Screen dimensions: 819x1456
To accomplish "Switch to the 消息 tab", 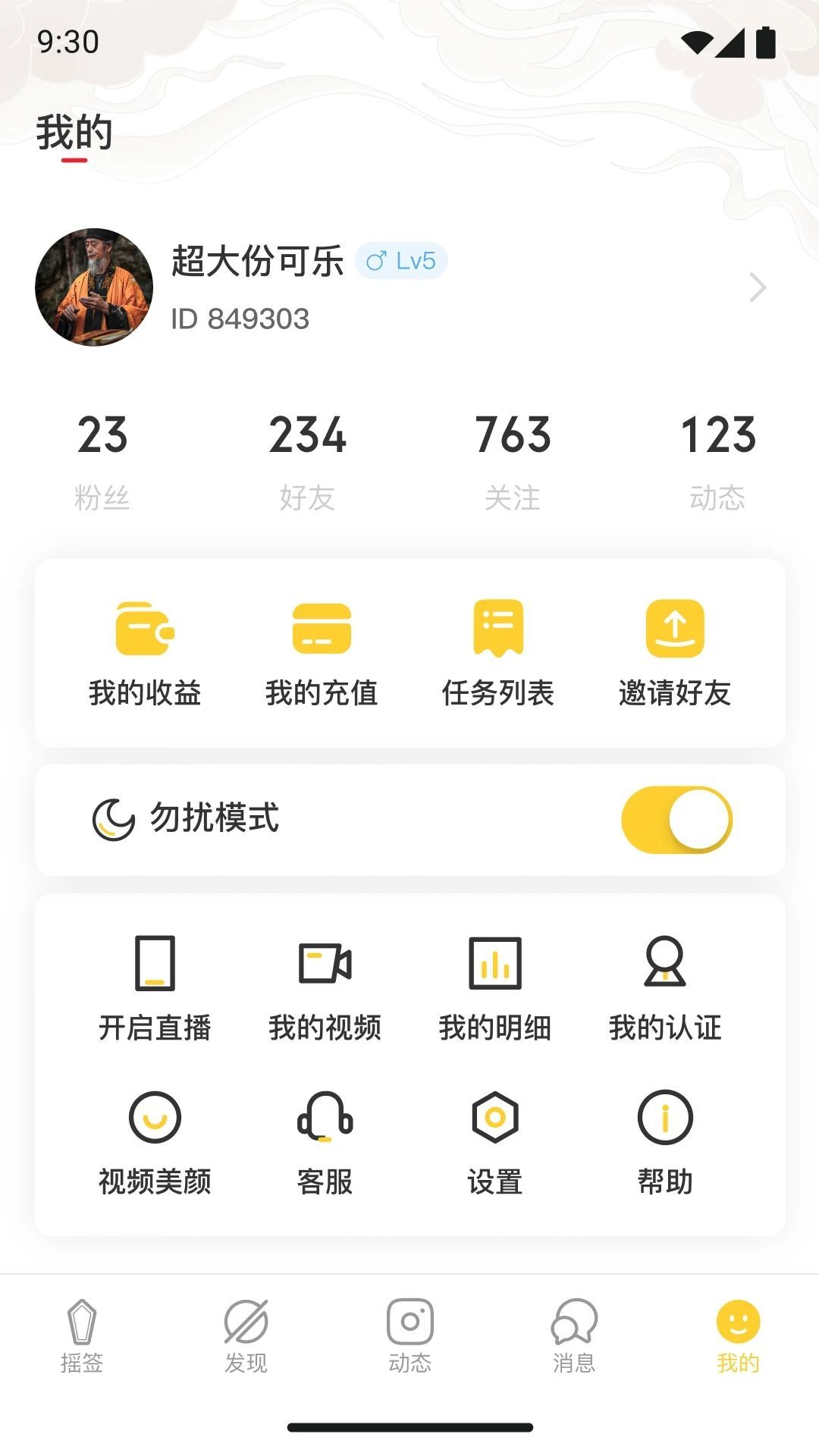I will [574, 1336].
